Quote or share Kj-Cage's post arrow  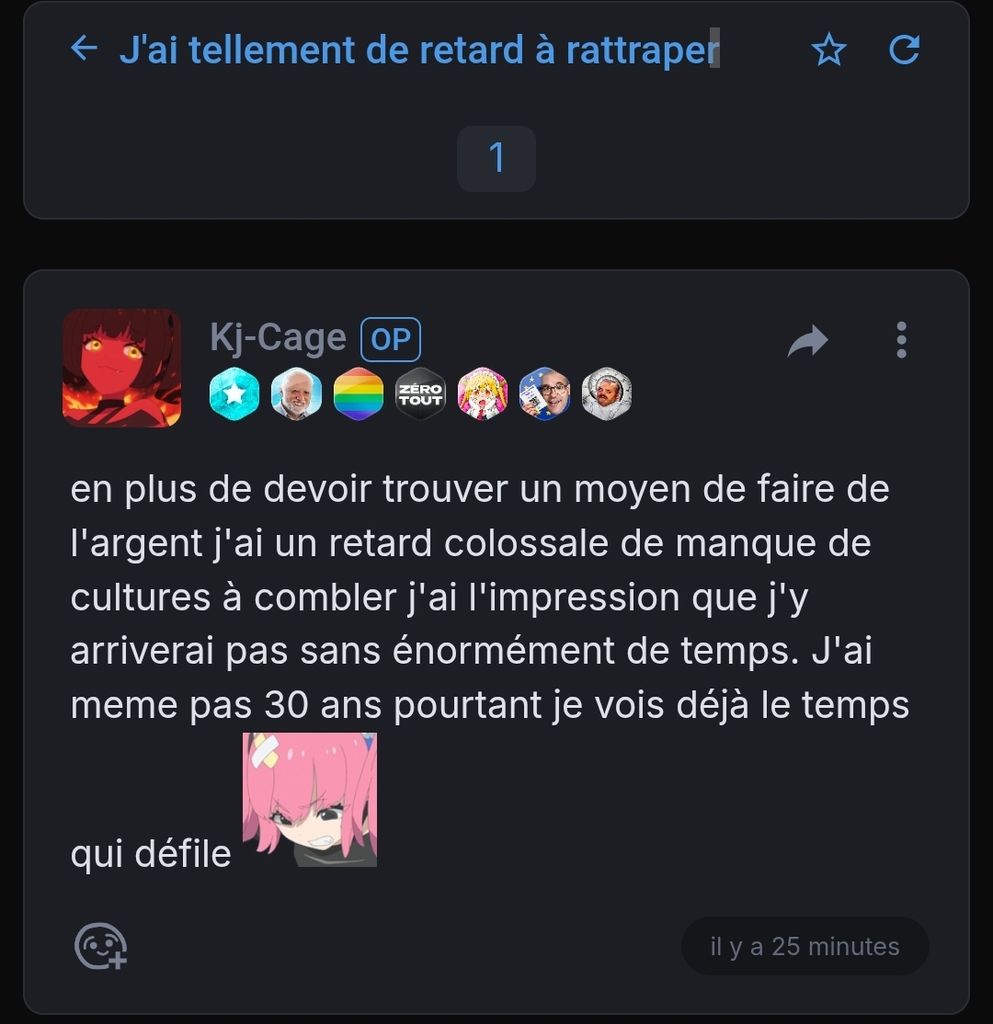tap(807, 341)
